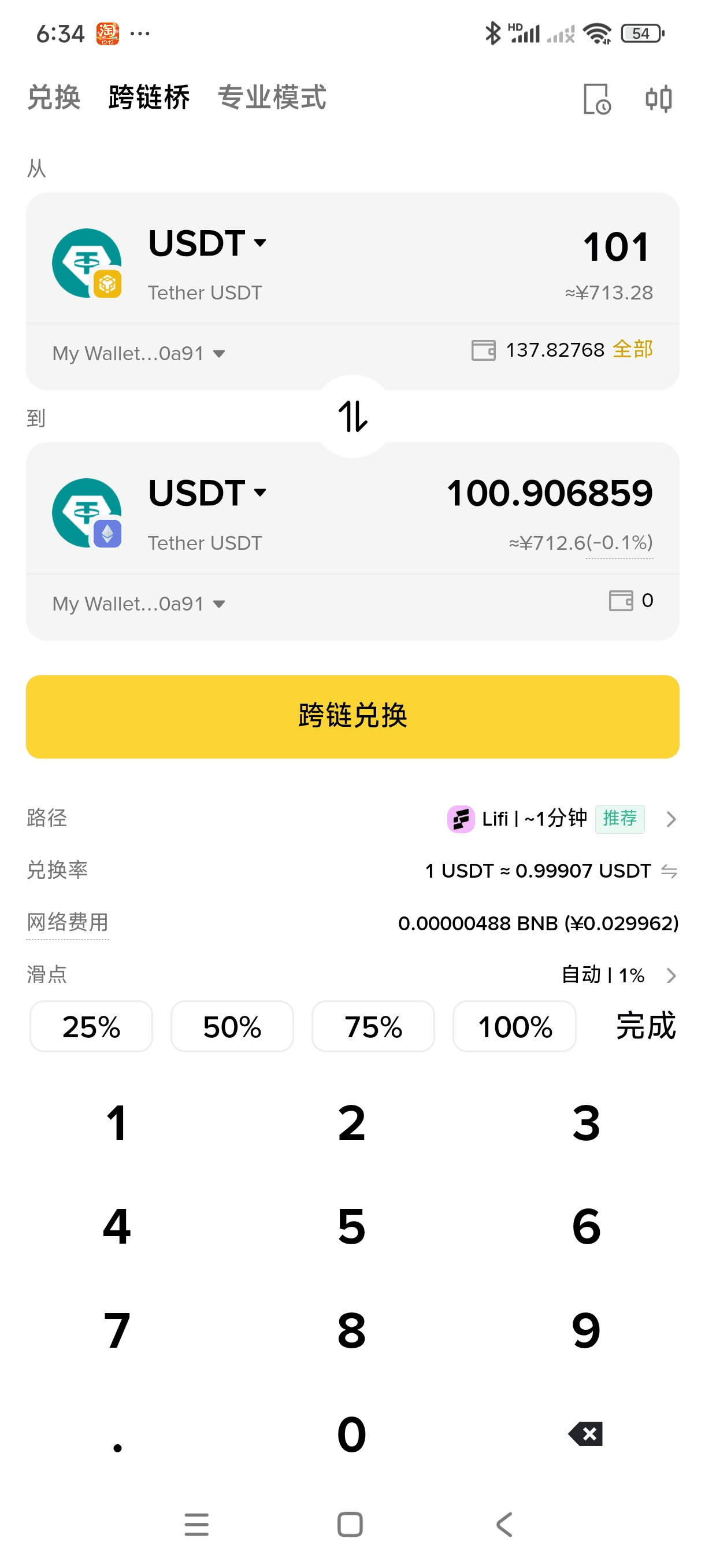Use the full balance with 全部
This screenshot has width=705, height=1568.
633,349
